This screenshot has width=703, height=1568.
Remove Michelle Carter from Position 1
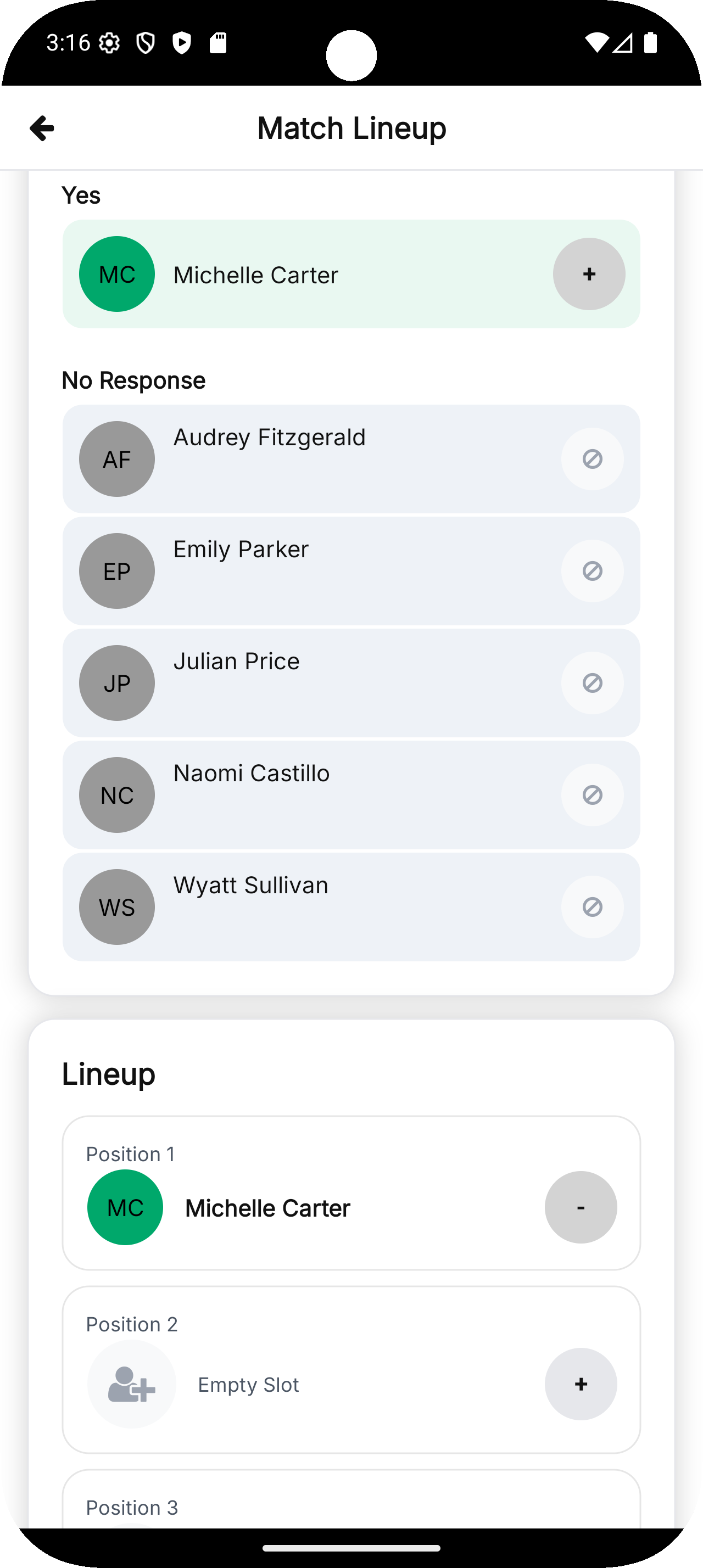point(580,1207)
